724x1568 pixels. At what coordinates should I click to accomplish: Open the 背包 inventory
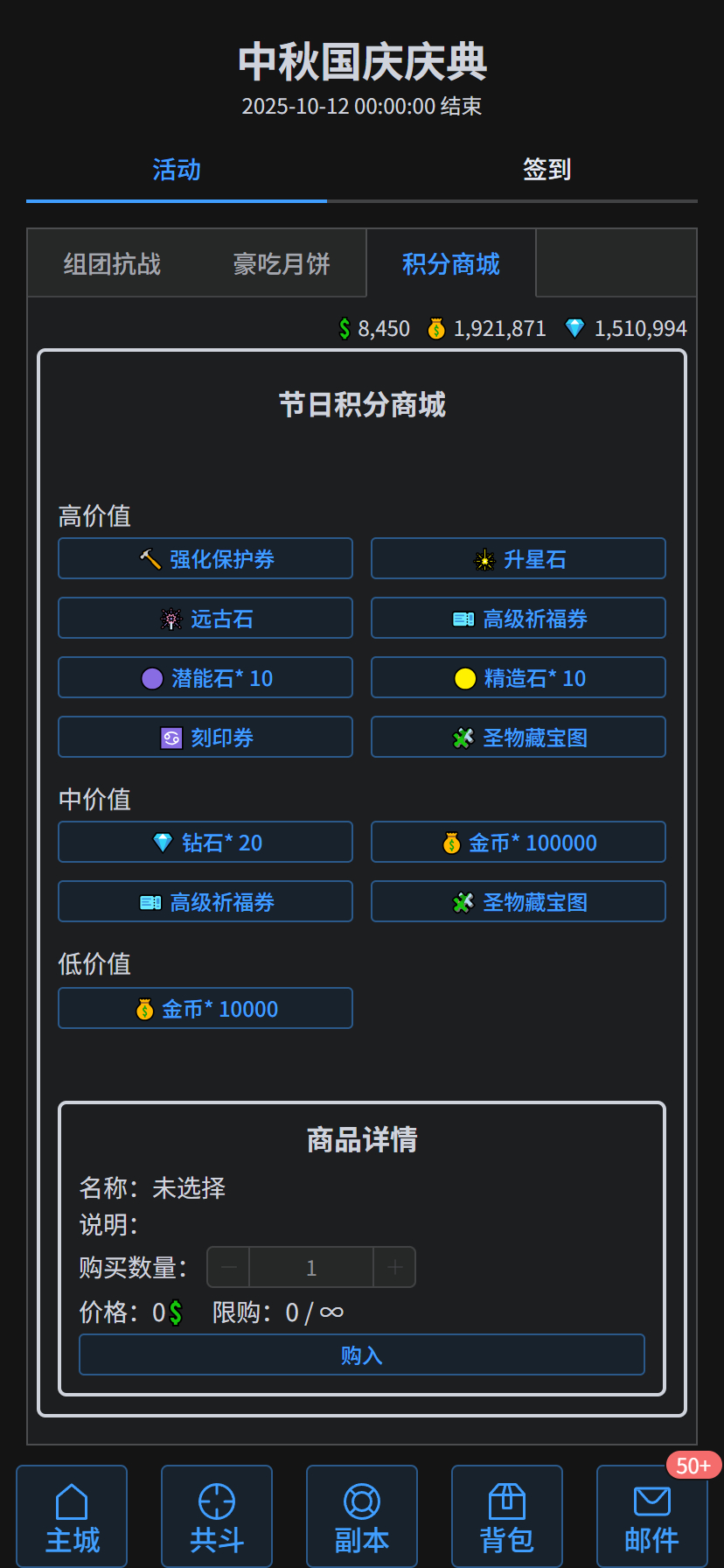pos(507,1517)
